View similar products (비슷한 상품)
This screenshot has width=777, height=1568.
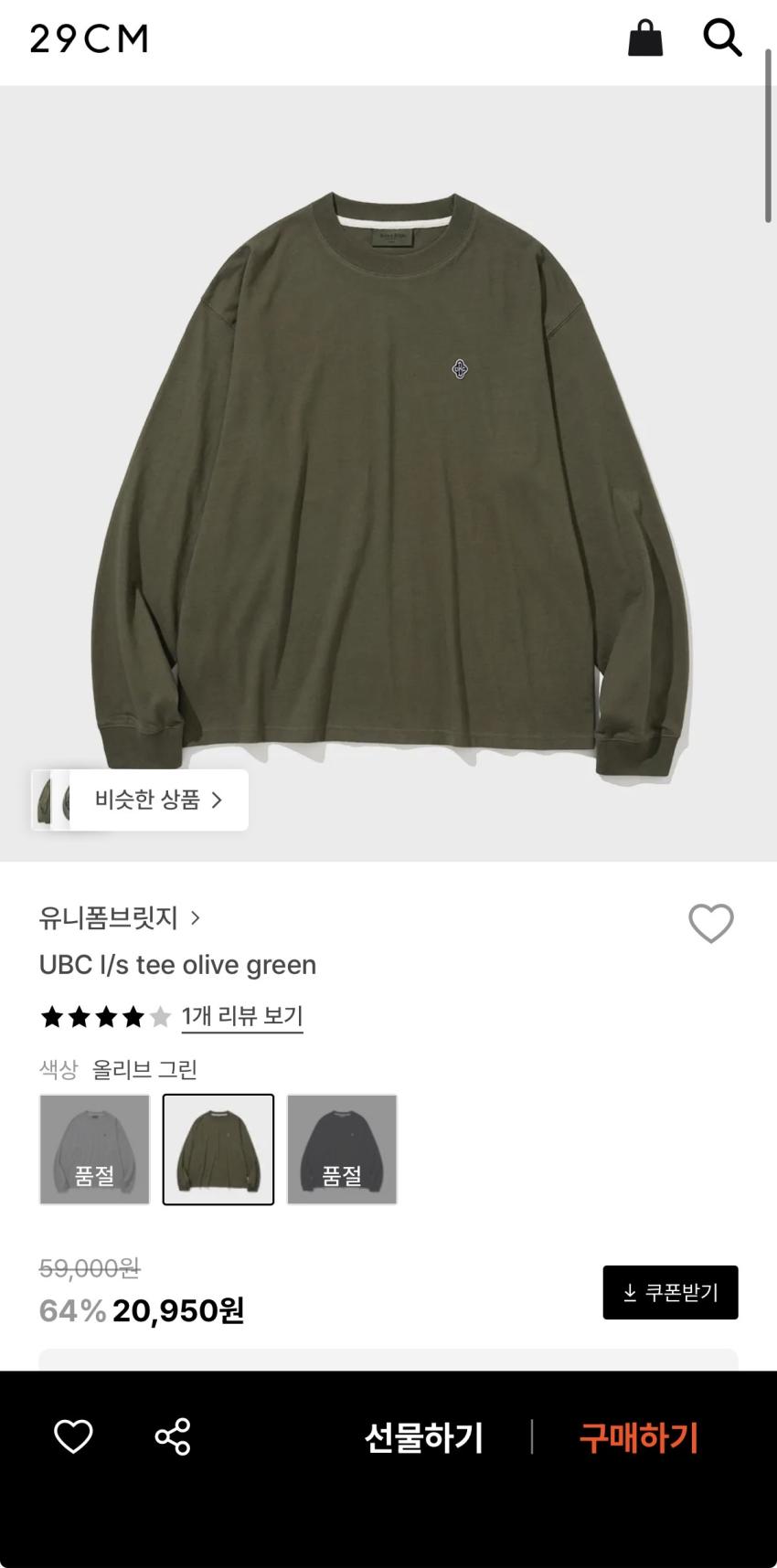tap(157, 800)
